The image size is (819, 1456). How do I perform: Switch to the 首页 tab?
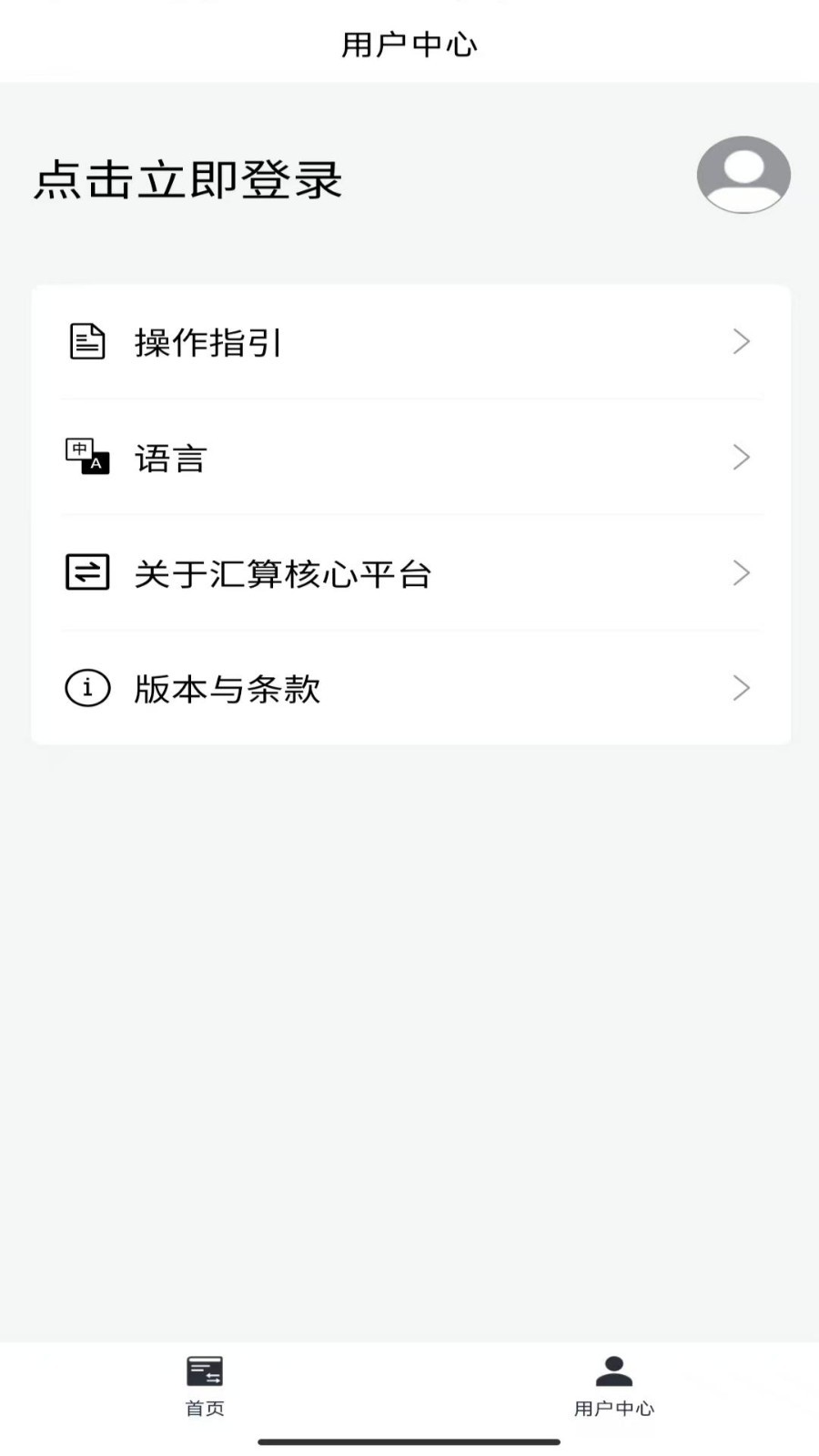click(x=205, y=1386)
